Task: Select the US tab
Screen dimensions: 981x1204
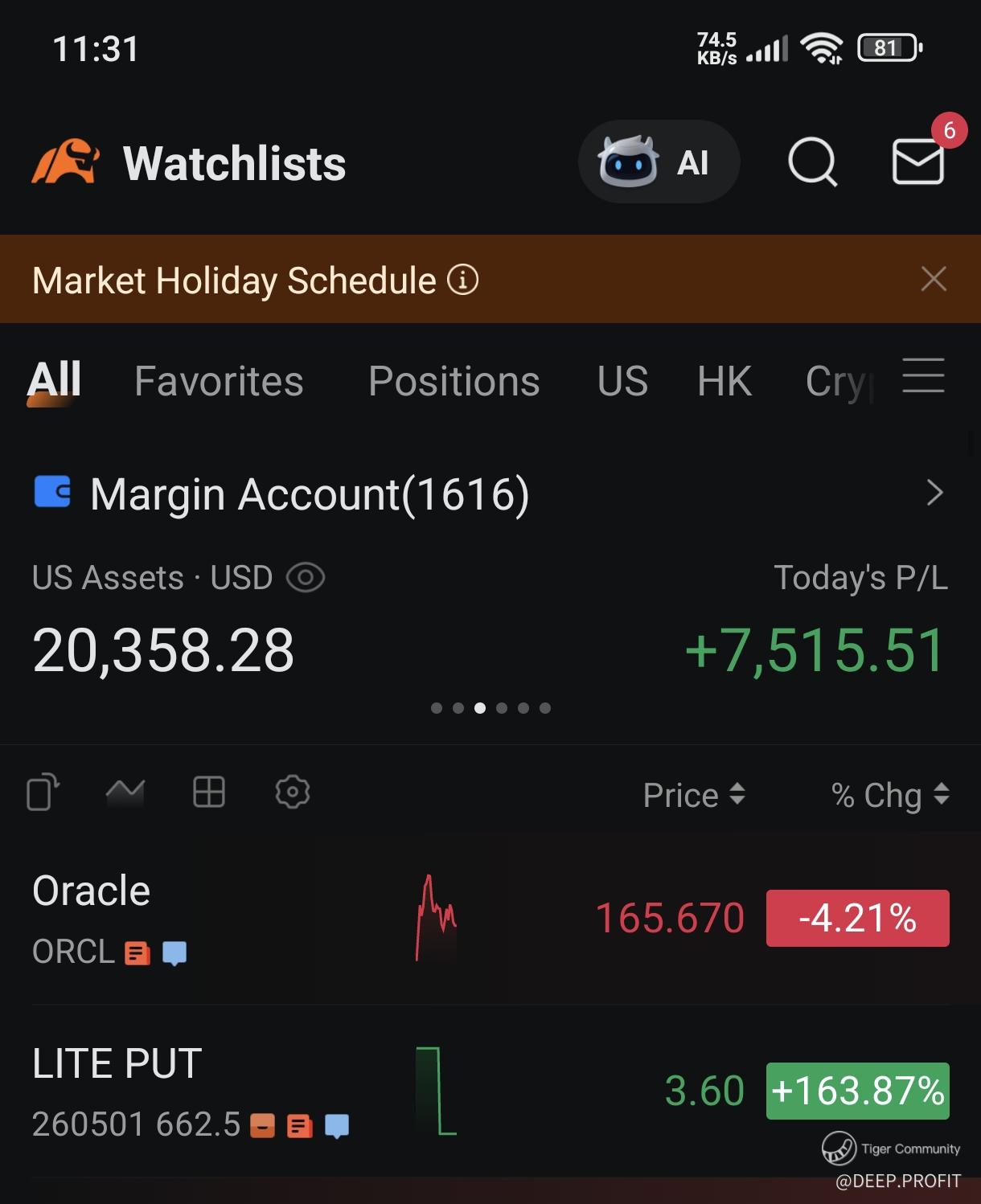Action: tap(622, 380)
